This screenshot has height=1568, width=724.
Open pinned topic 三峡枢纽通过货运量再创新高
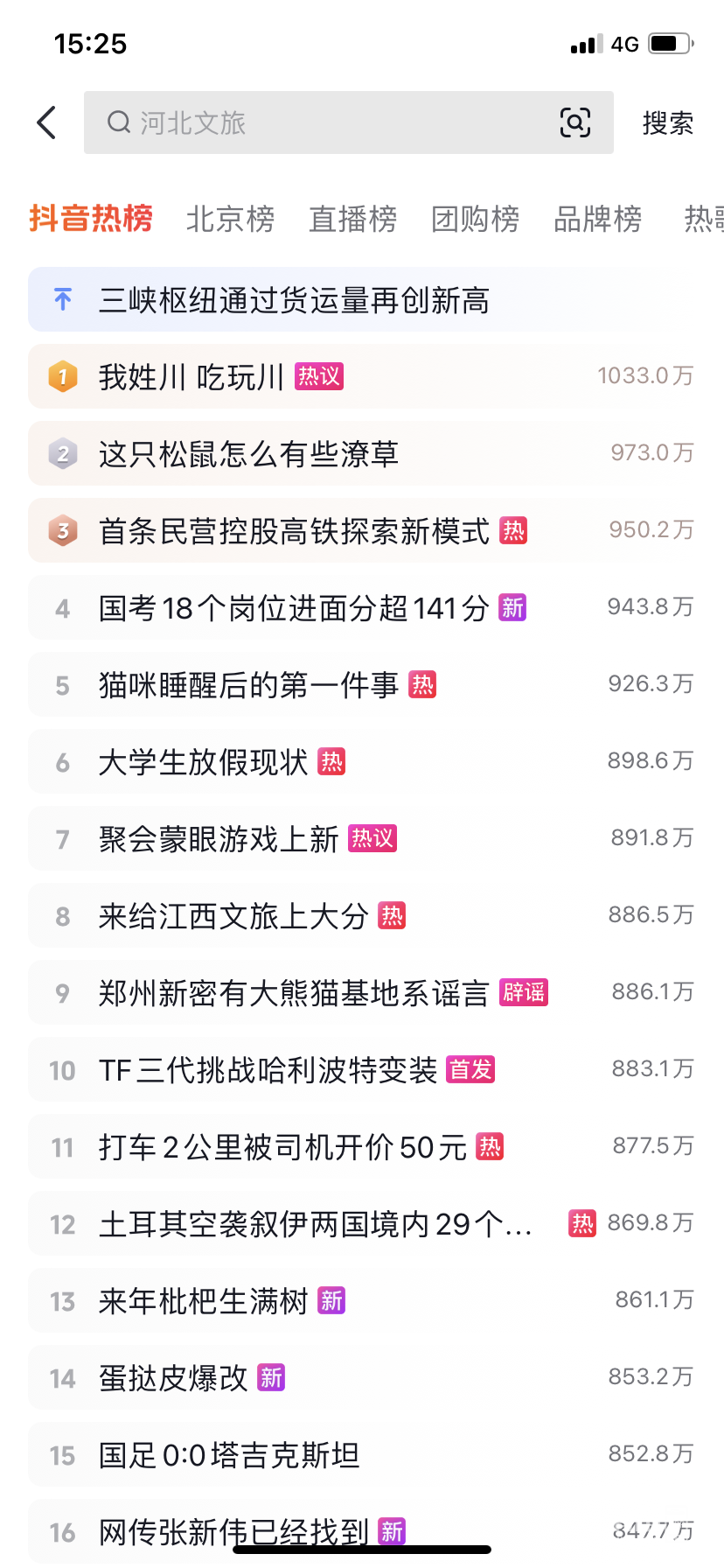click(294, 300)
